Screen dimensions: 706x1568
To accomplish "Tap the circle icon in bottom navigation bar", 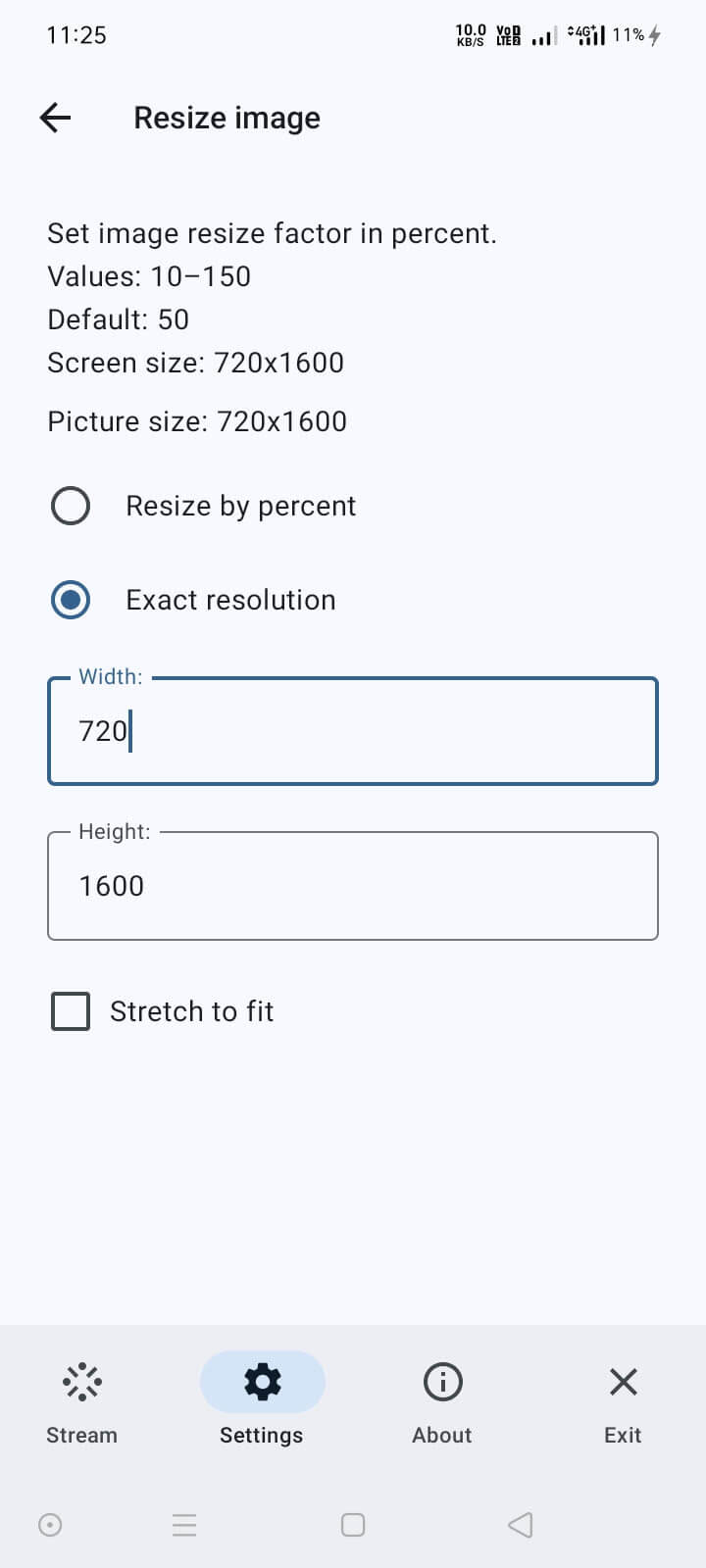I will click(51, 1525).
